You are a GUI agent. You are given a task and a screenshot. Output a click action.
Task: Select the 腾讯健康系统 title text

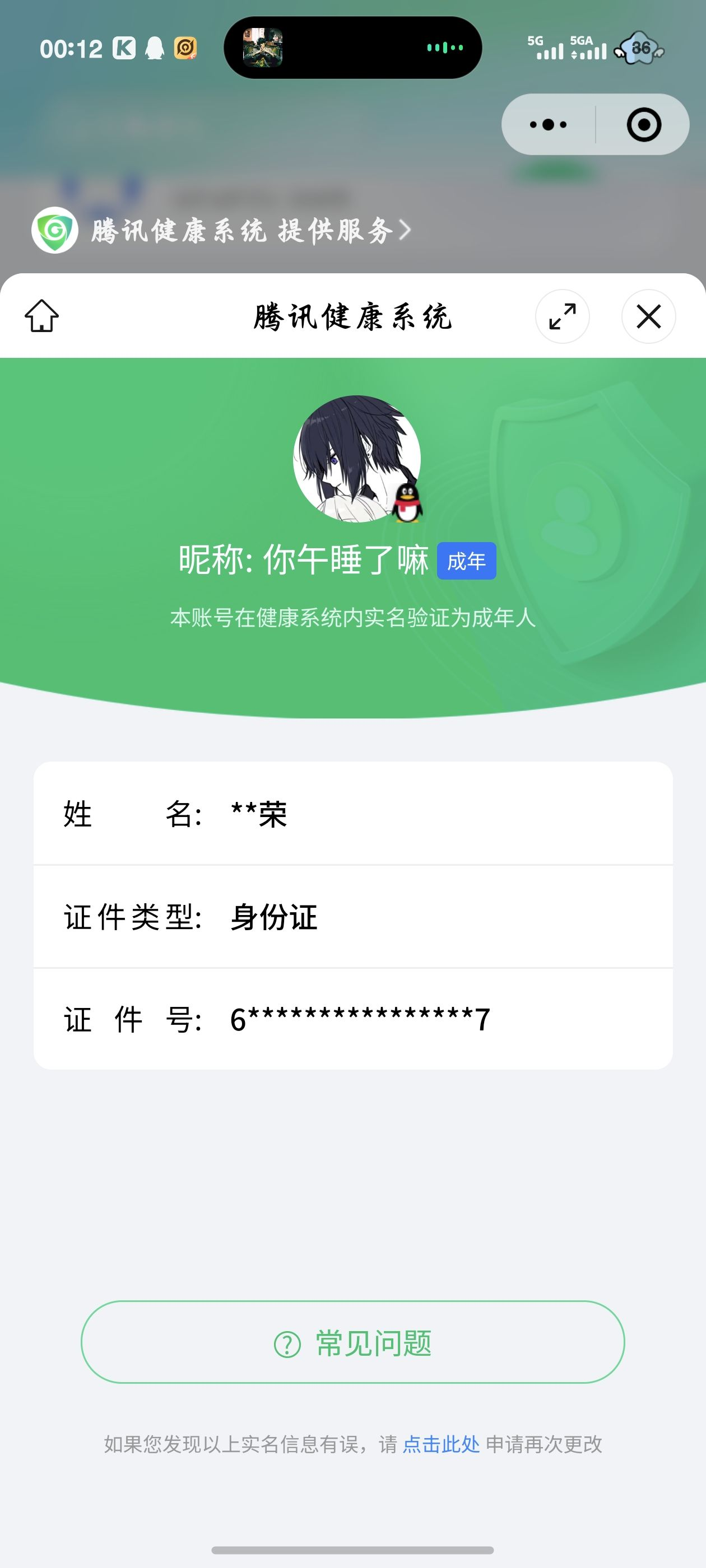point(352,316)
